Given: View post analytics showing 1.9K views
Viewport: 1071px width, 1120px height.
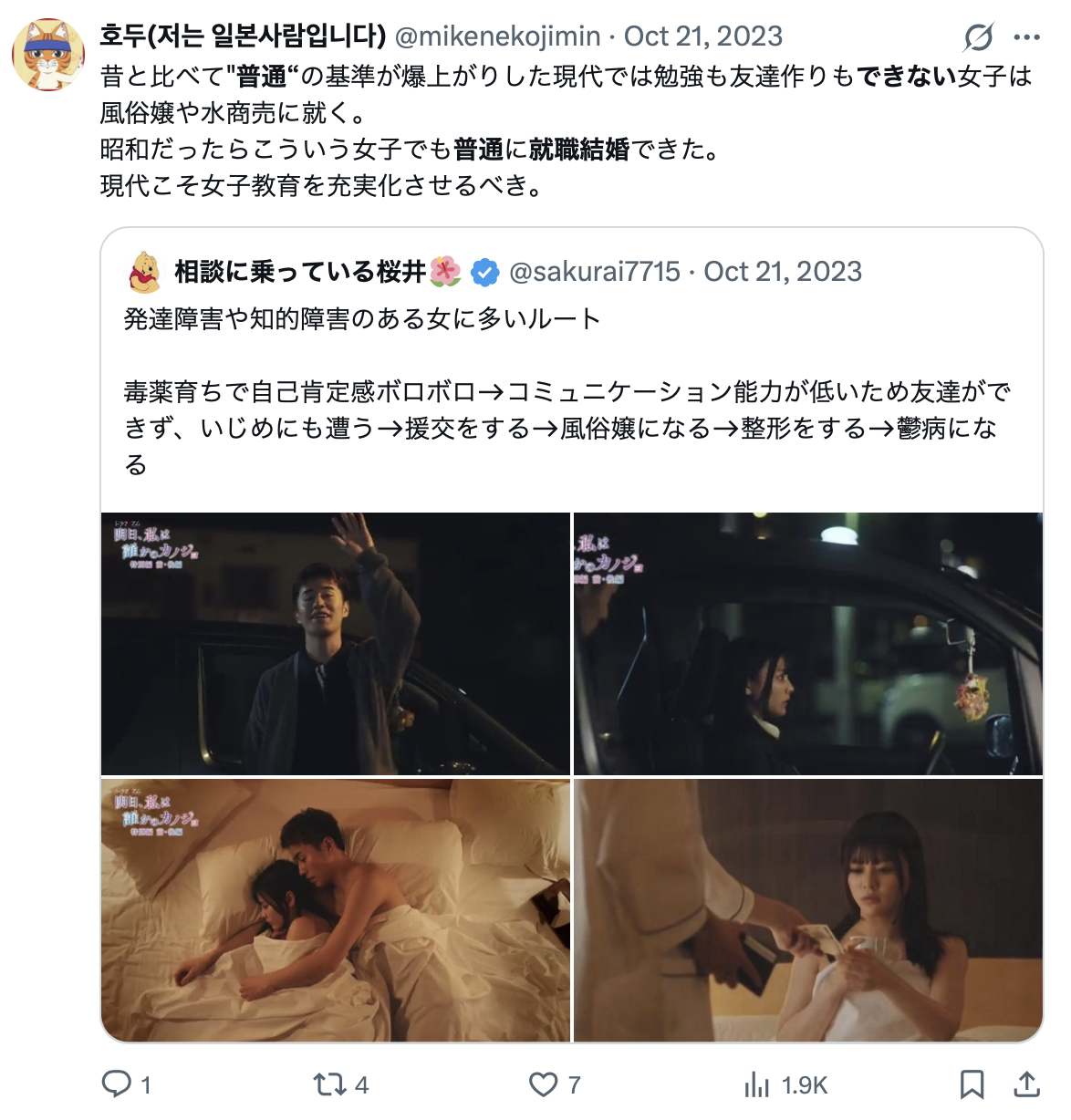Looking at the screenshot, I should [x=757, y=1084].
